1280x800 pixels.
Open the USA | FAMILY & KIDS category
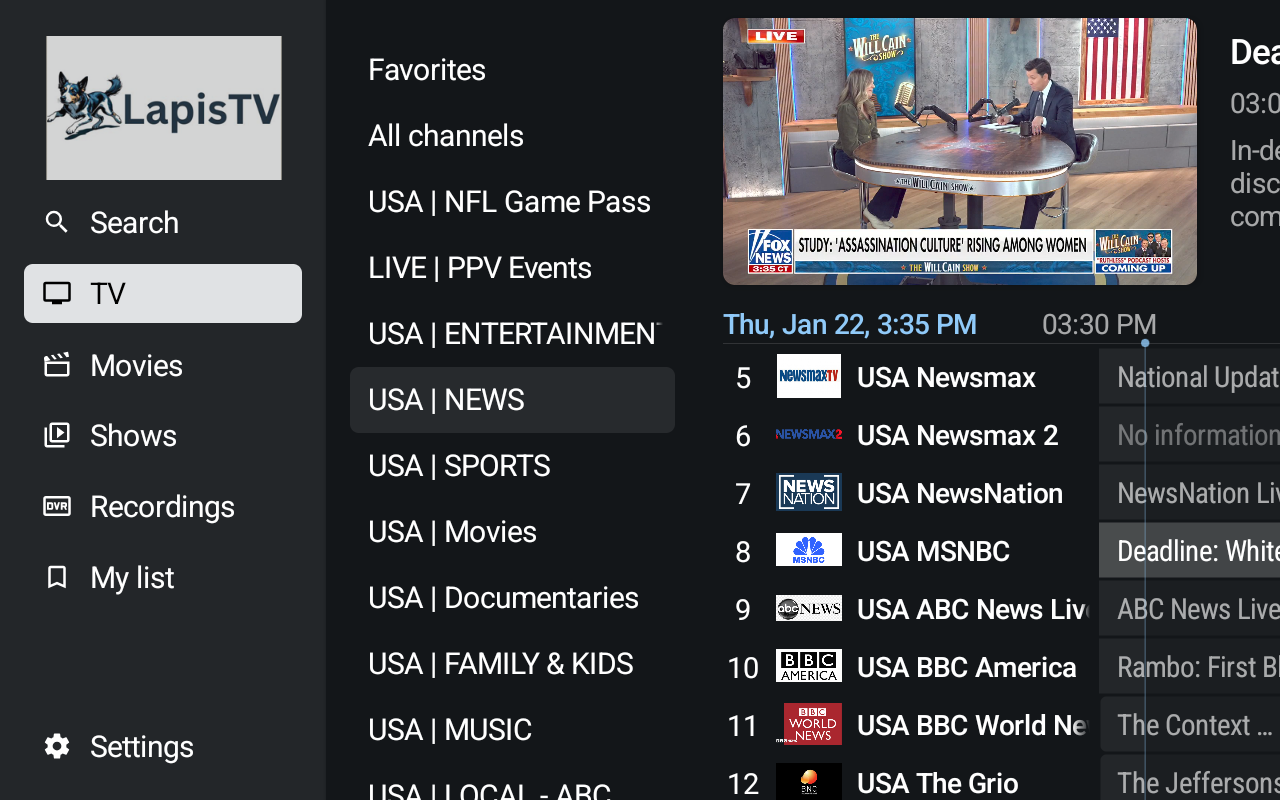(500, 664)
